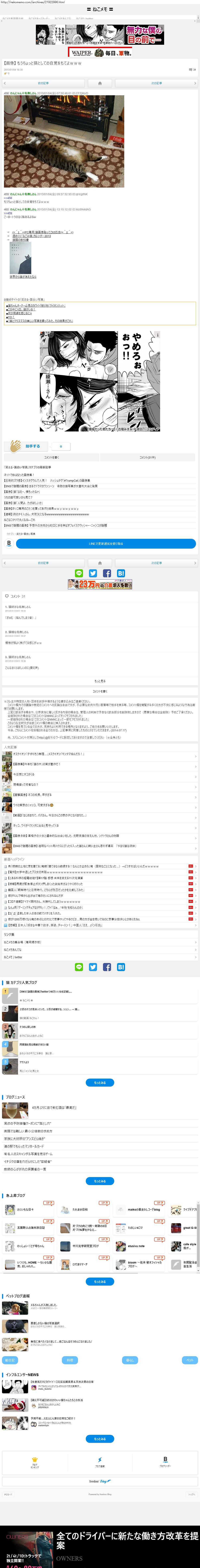The width and height of the screenshot is (200, 1568).
Task: Open the home icon in the article navigation
Action: tap(100, 83)
